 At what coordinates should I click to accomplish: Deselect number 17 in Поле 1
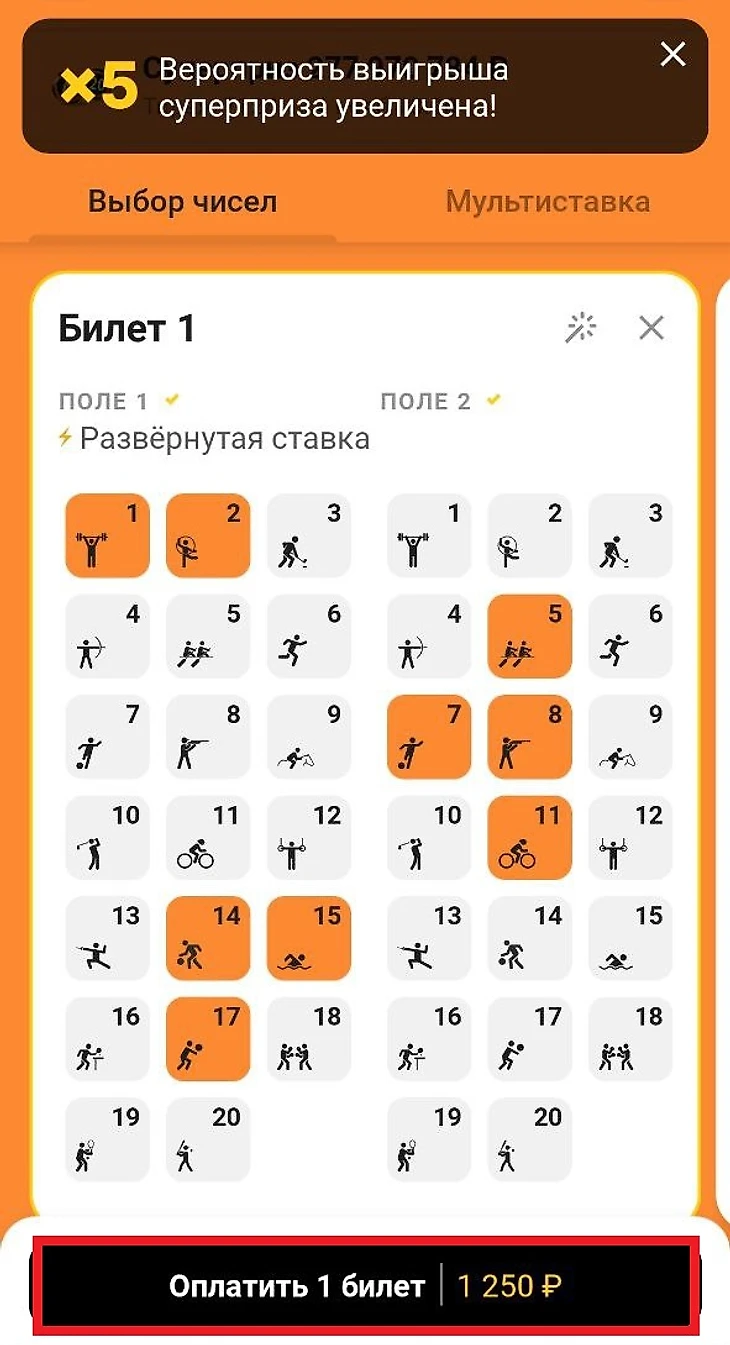click(208, 1040)
